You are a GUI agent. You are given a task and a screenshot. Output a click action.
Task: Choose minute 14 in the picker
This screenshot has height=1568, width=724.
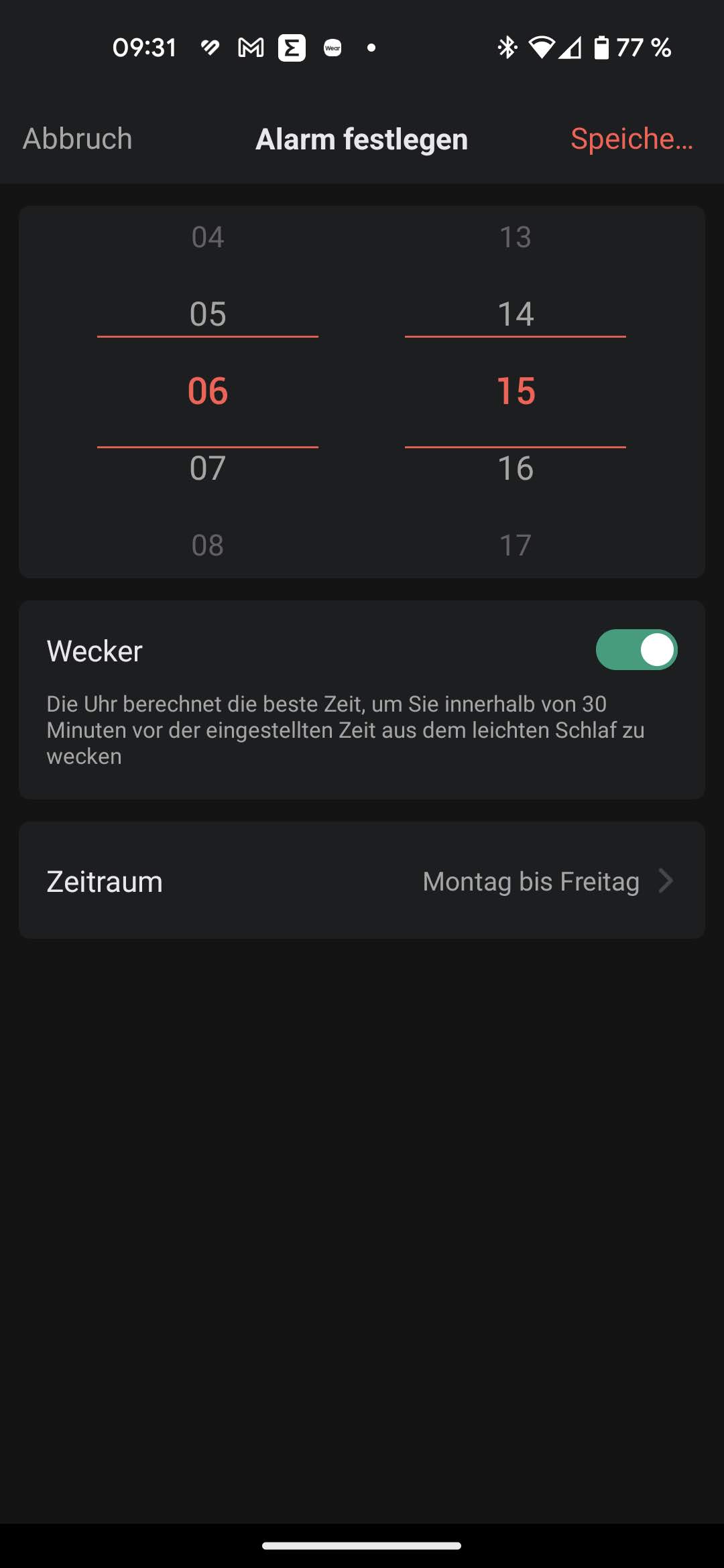516,314
